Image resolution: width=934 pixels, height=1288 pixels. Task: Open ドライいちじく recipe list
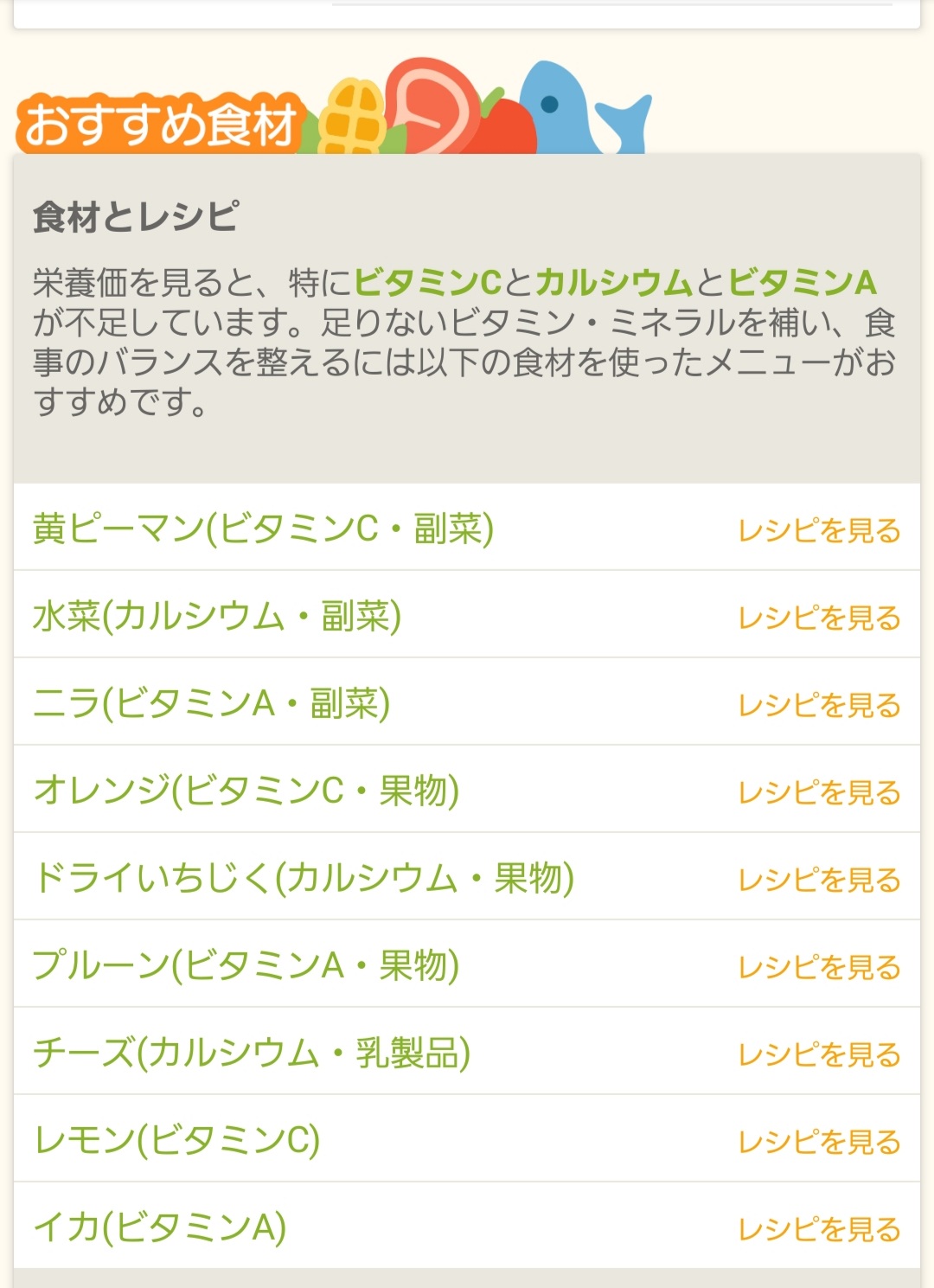818,880
